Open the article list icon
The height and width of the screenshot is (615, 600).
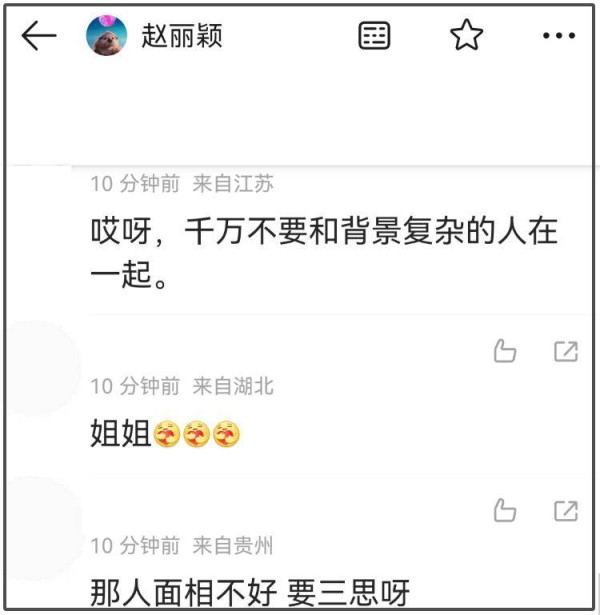[374, 36]
